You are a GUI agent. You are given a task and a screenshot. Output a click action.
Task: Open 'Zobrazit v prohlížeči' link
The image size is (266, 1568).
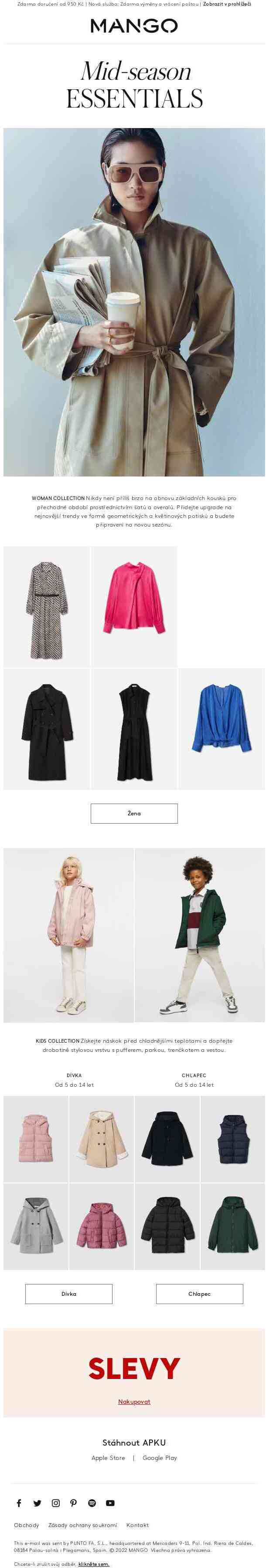226,4
